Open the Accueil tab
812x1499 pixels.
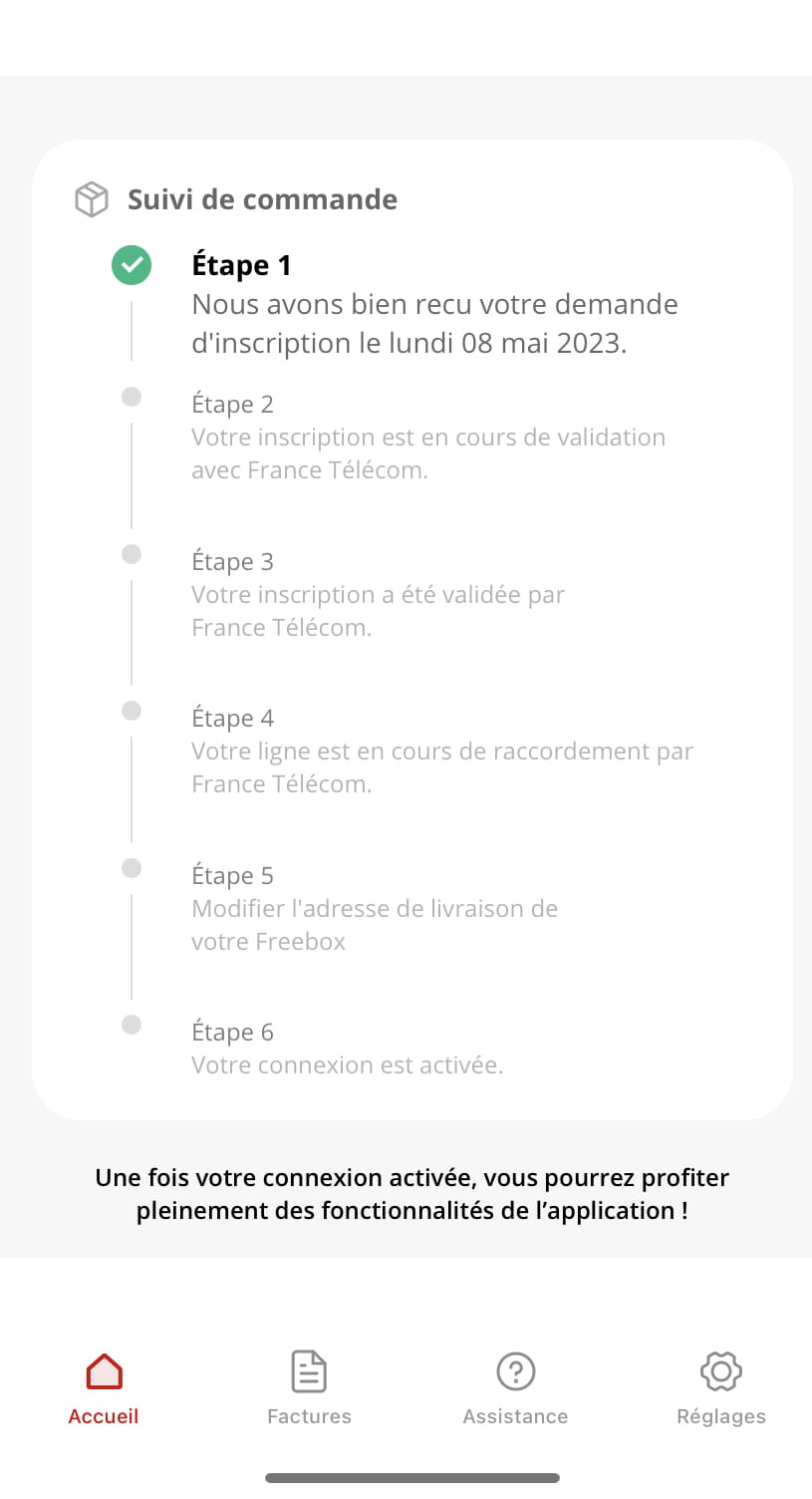pyautogui.click(x=104, y=1389)
